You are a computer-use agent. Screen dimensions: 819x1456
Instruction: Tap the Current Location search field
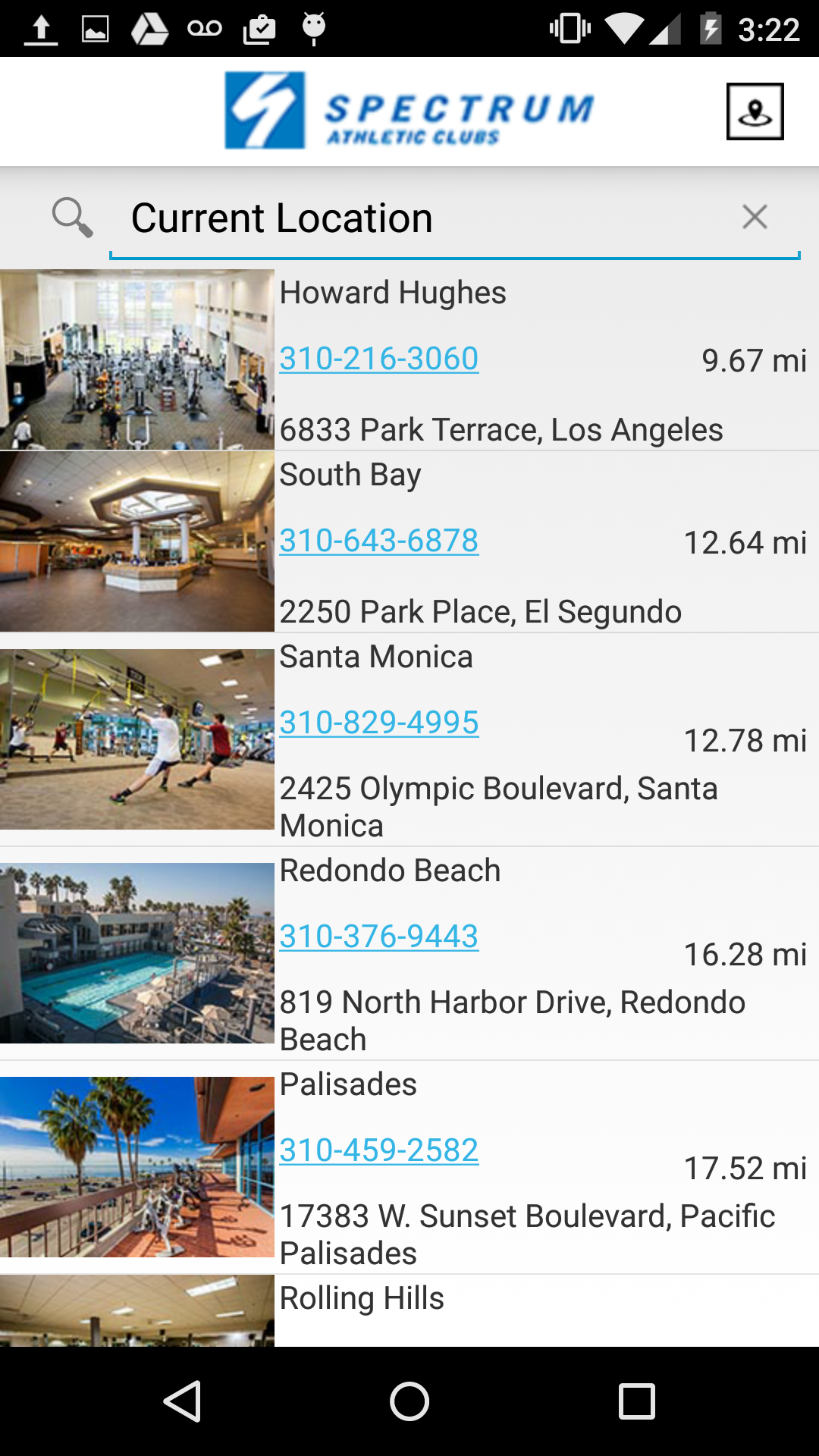click(425, 218)
